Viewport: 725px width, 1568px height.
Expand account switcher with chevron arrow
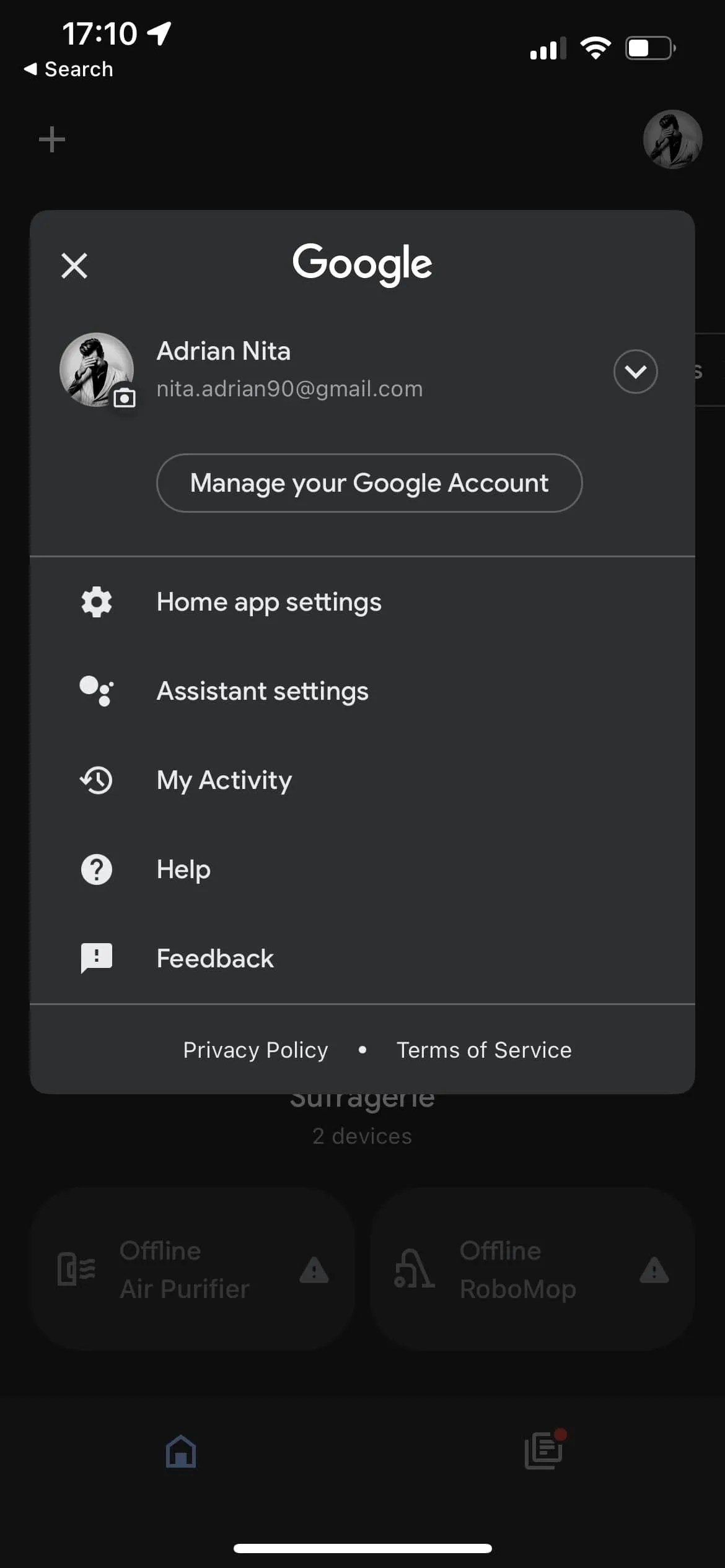[x=635, y=371]
